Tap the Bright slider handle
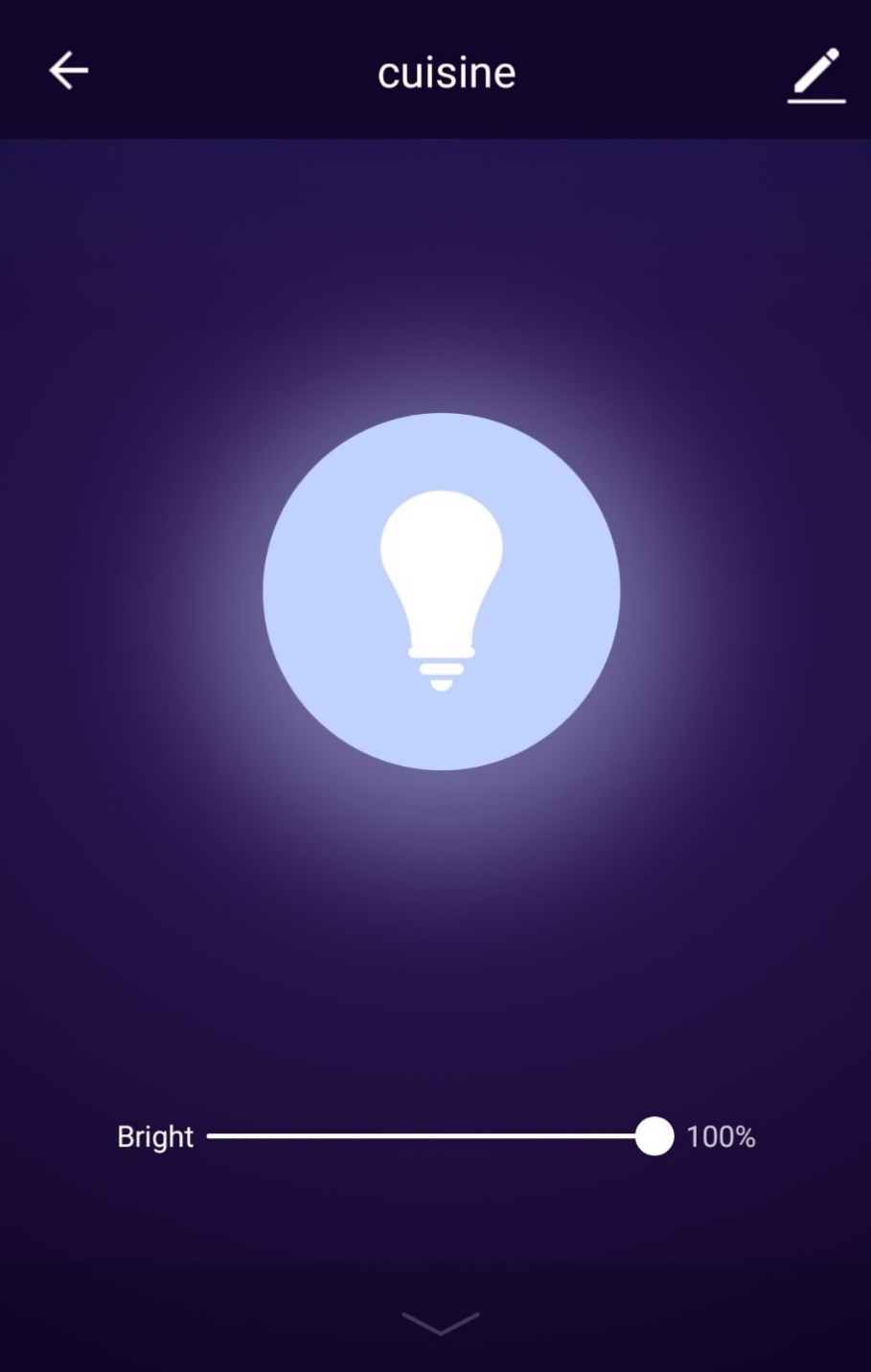Viewport: 871px width, 1372px height. (654, 1136)
